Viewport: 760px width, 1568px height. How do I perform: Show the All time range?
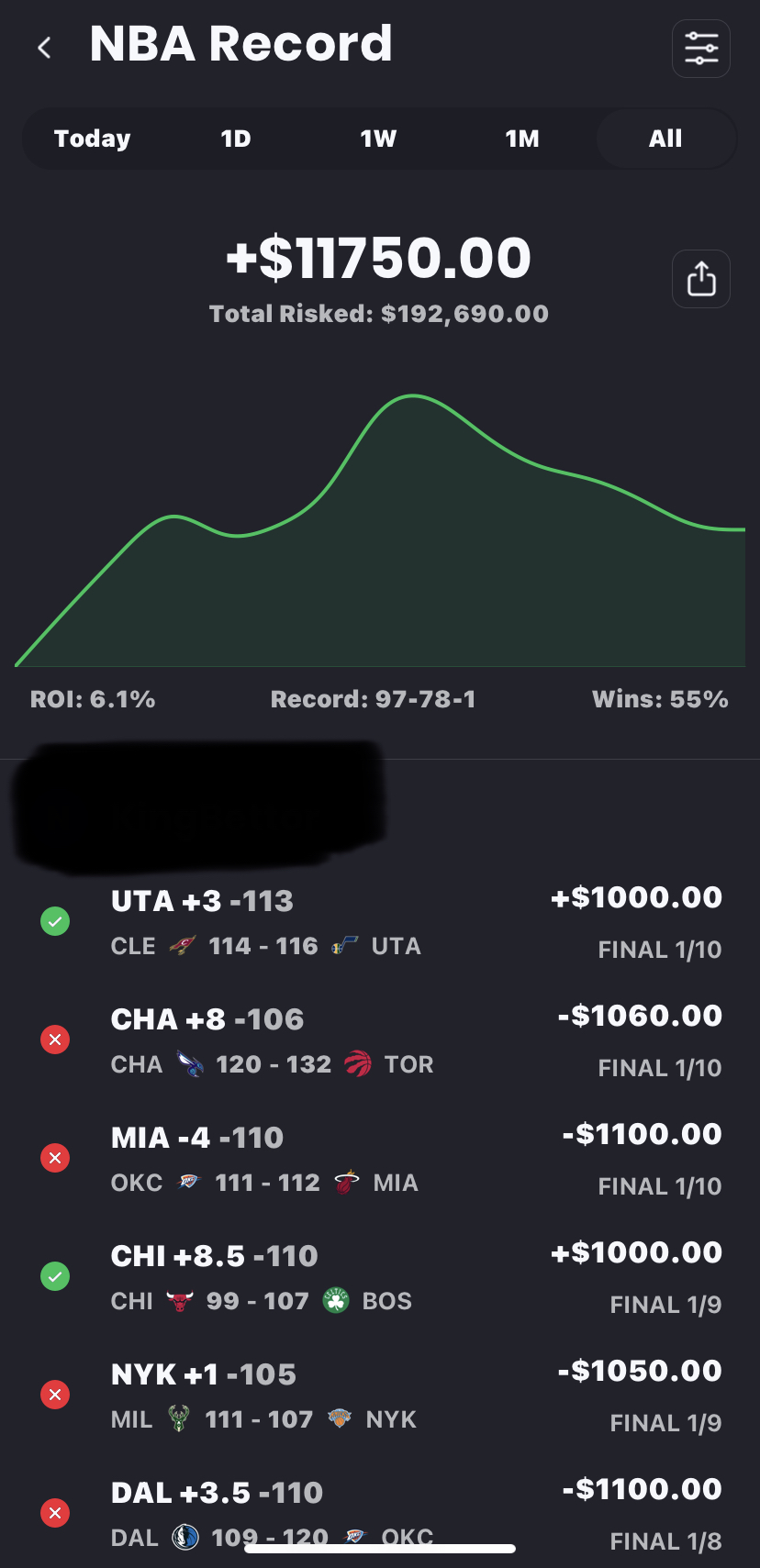(665, 139)
